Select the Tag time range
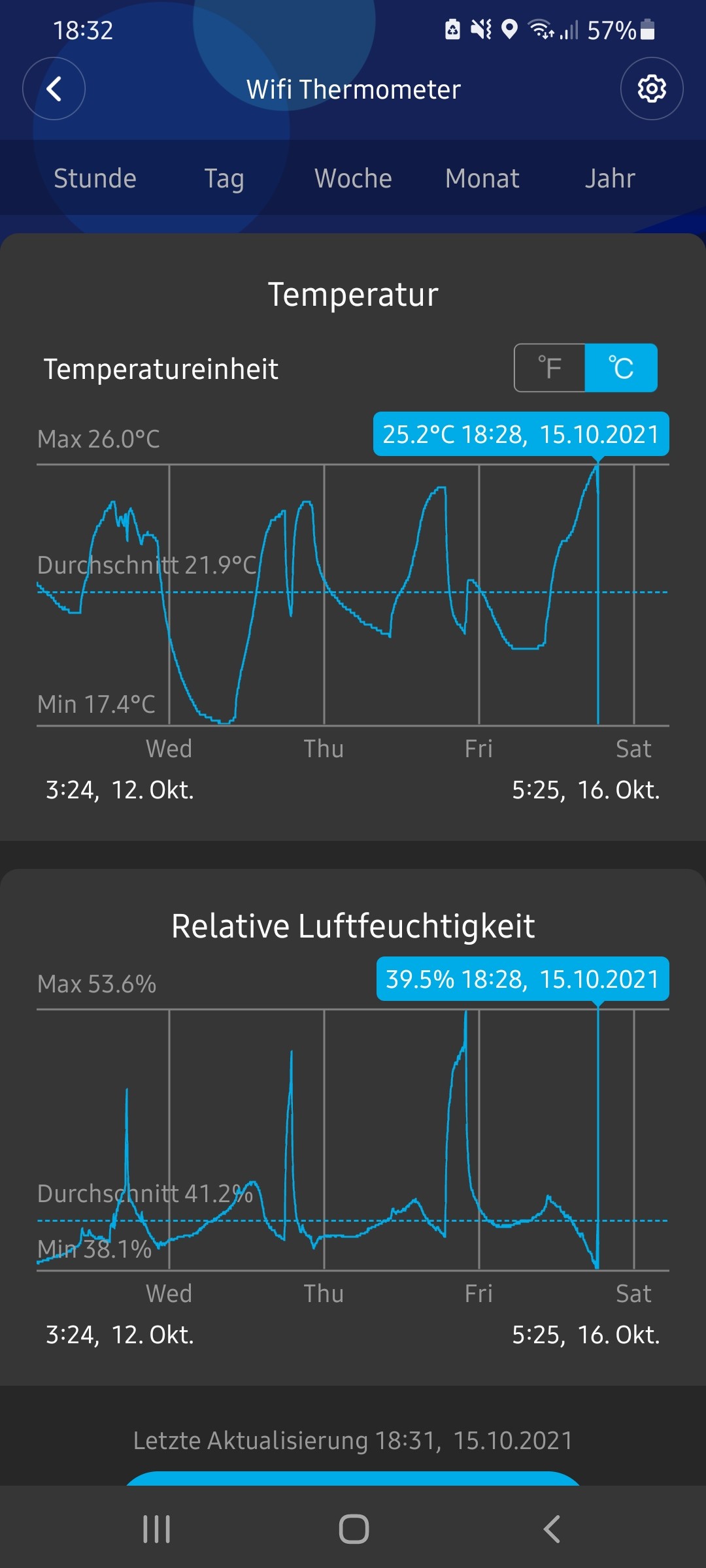 click(x=224, y=178)
